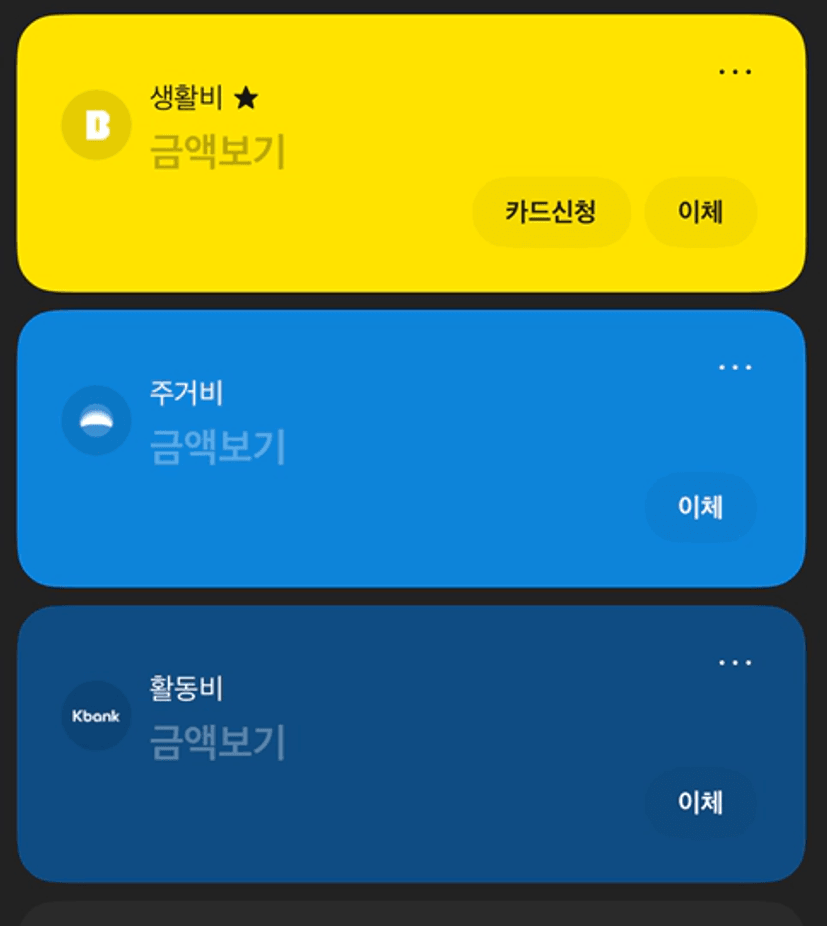Open the 생활비 account card
The height and width of the screenshot is (926, 827).
(x=412, y=153)
